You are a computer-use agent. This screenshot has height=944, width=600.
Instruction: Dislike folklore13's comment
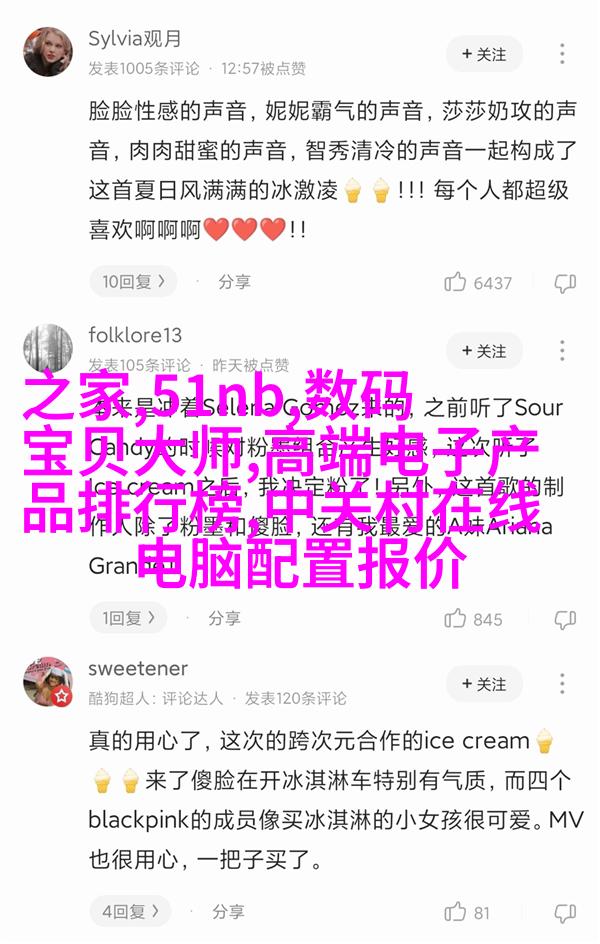pyautogui.click(x=565, y=620)
